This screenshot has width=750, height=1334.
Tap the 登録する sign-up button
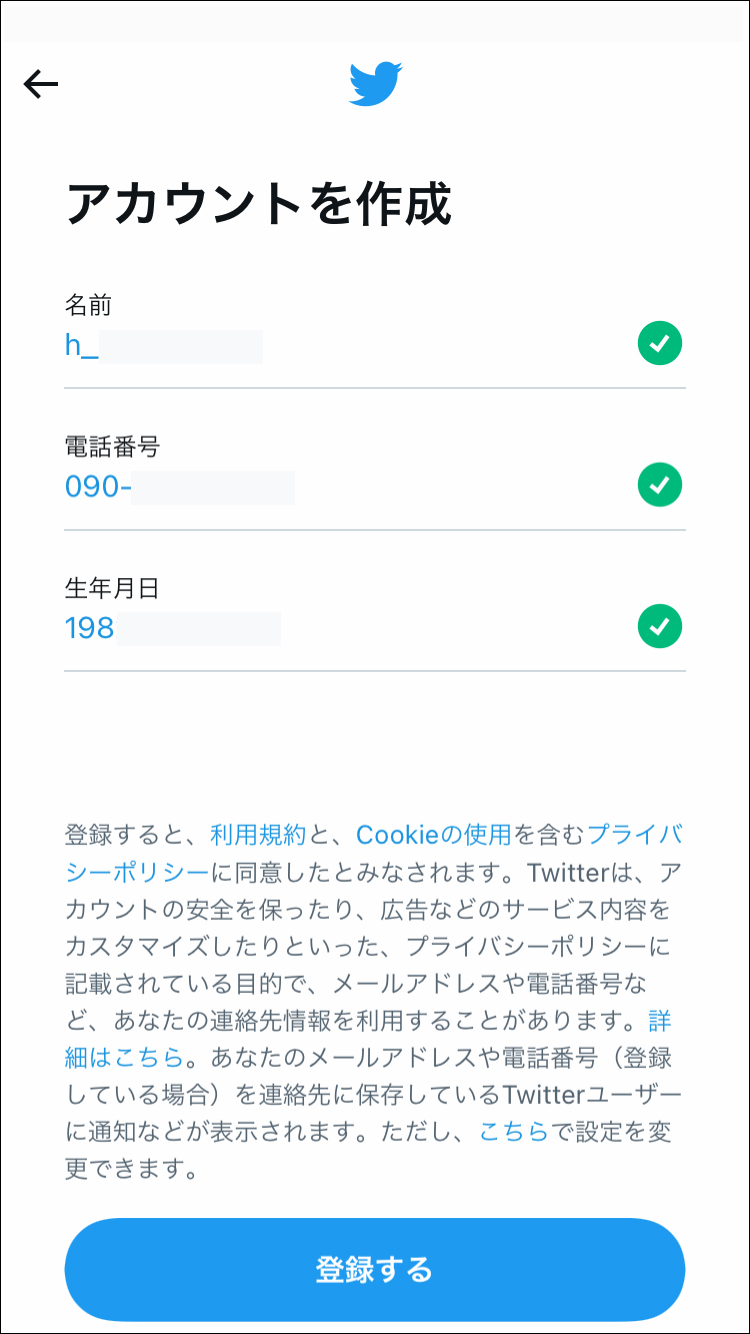coord(375,1269)
